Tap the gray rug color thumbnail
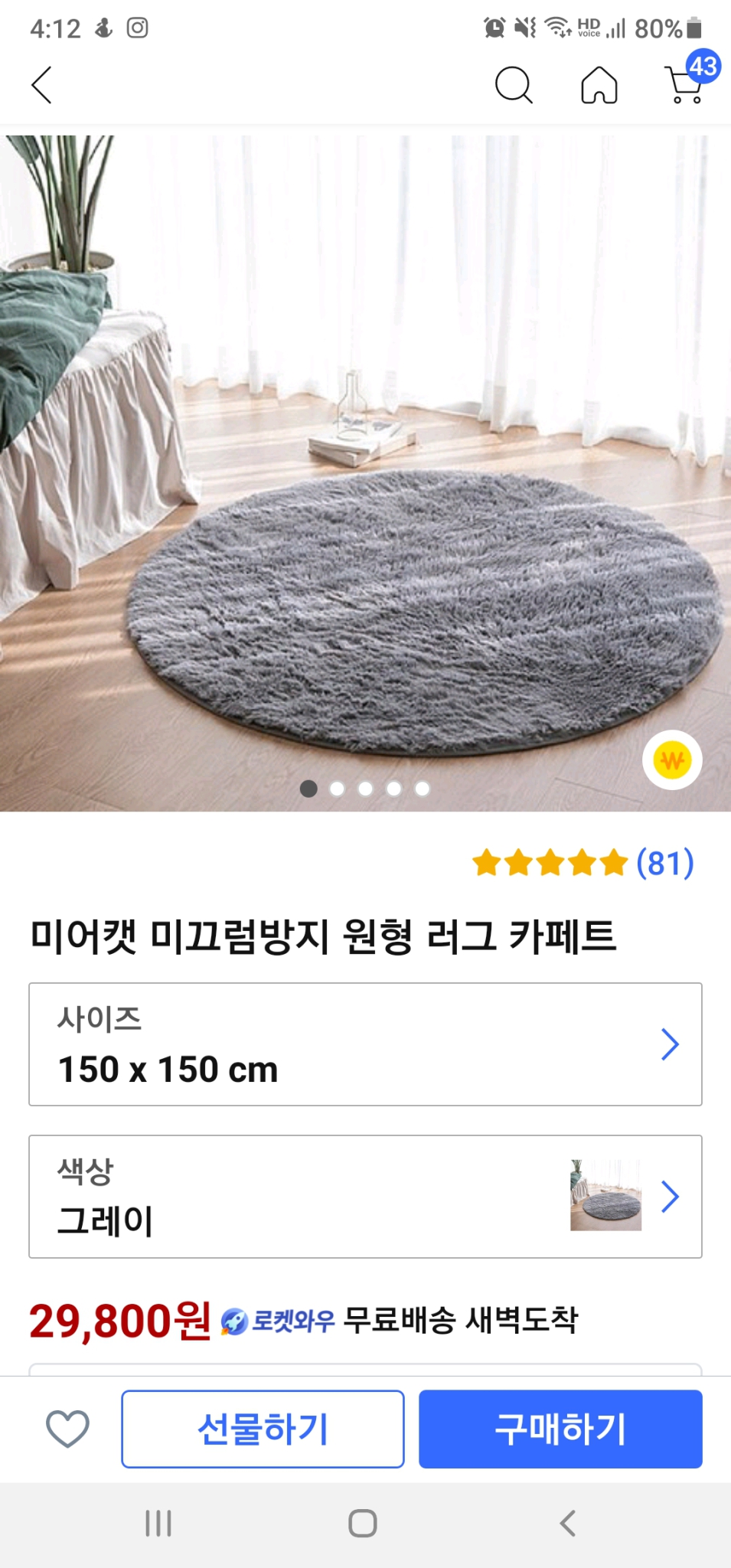731x1568 pixels. point(605,1196)
